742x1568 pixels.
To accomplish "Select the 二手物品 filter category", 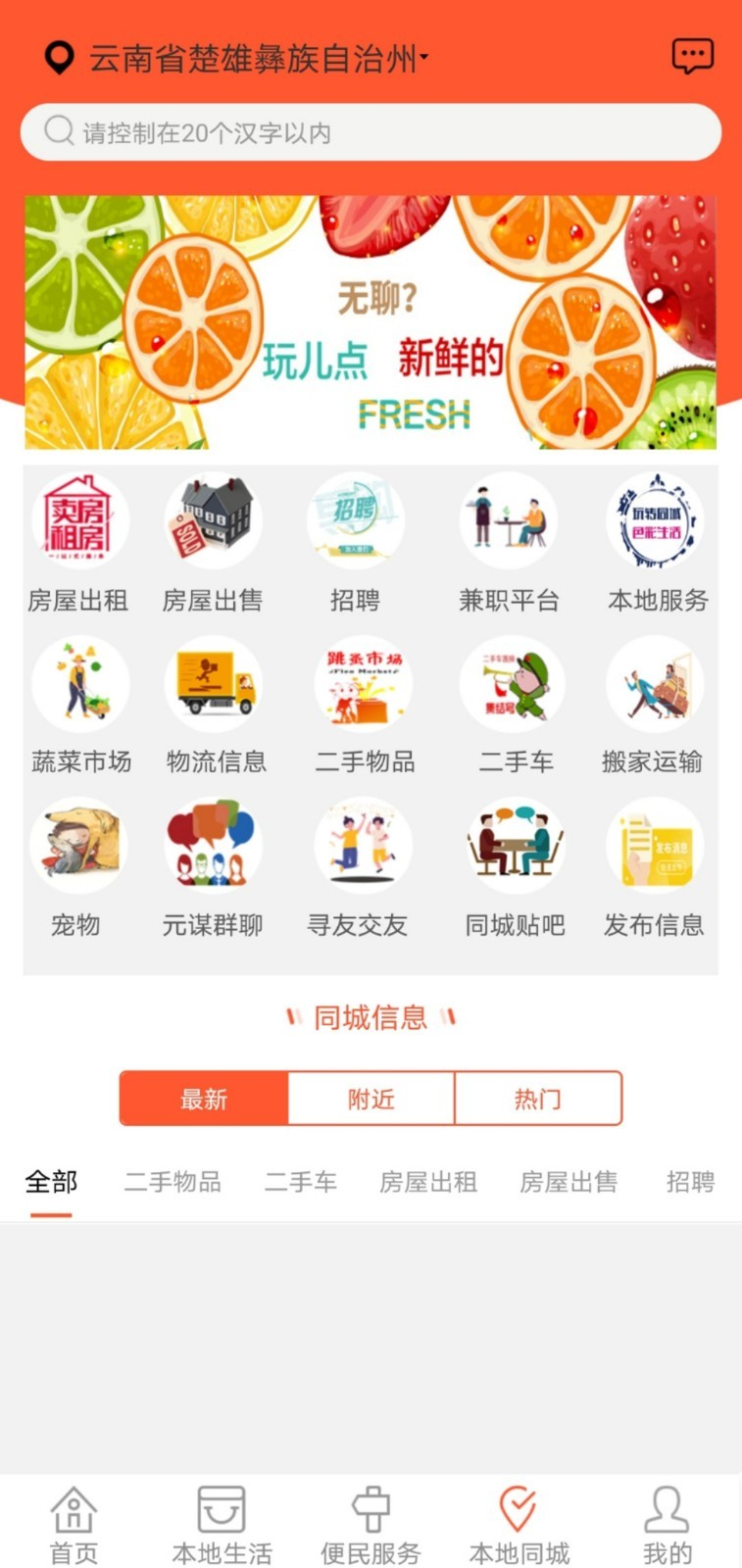I will [173, 1183].
